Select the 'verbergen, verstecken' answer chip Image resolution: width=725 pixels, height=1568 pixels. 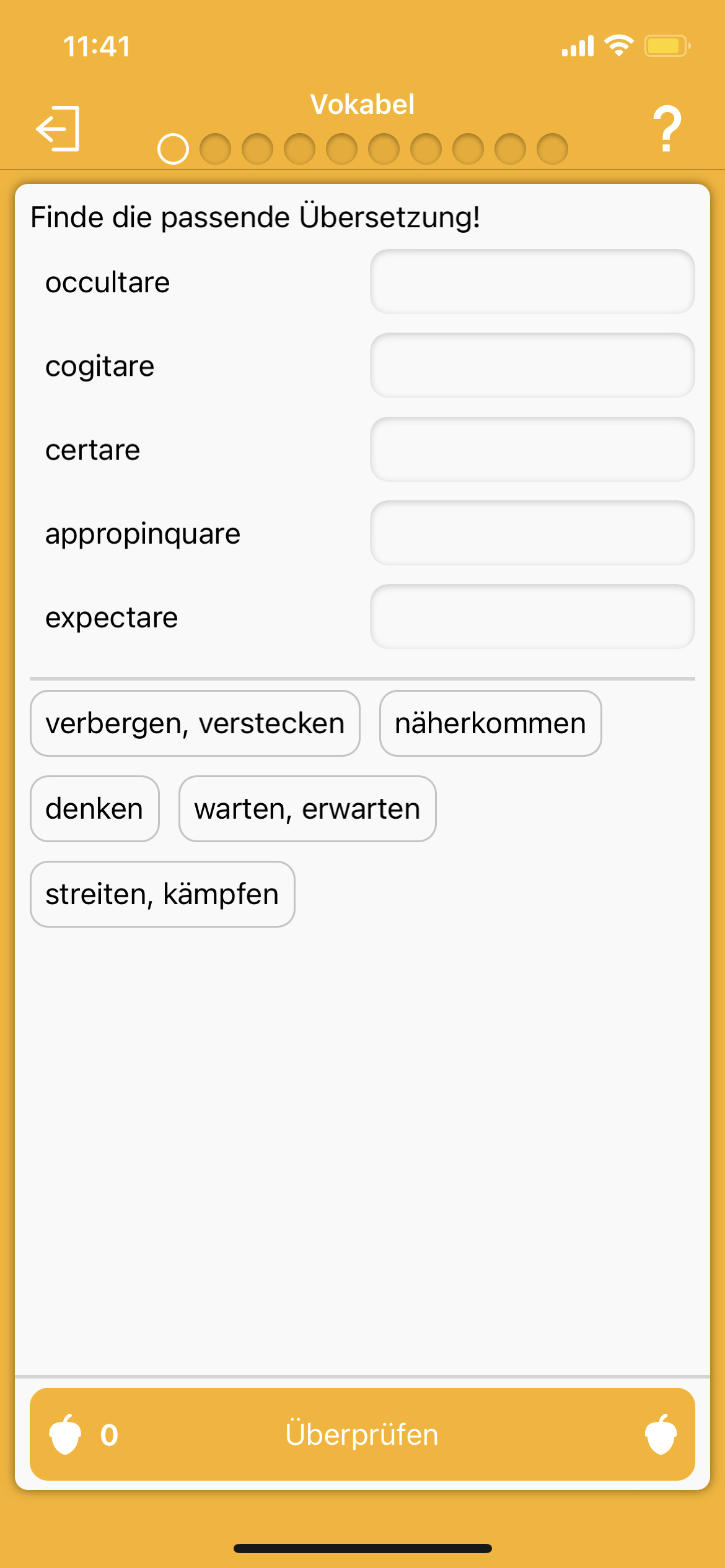(195, 723)
